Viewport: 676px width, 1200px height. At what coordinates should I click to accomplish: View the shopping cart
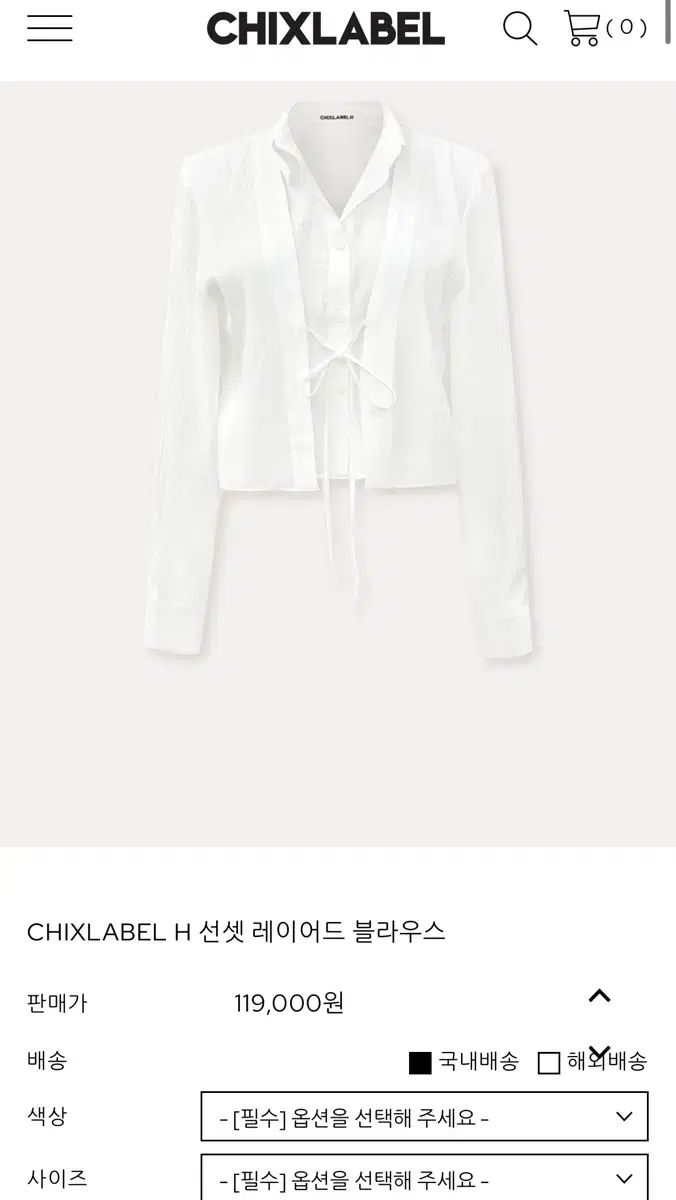pos(583,28)
